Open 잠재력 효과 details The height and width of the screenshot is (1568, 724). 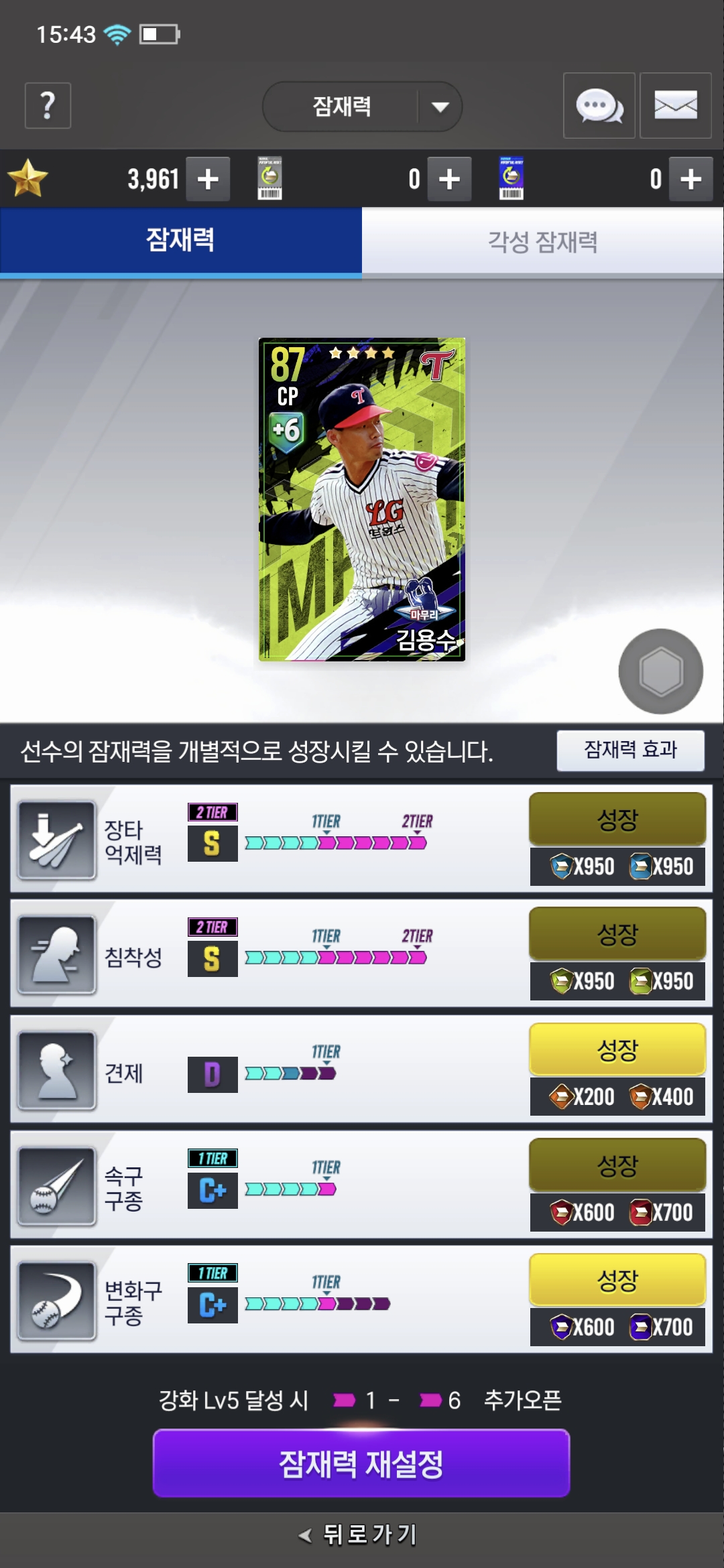coord(630,750)
